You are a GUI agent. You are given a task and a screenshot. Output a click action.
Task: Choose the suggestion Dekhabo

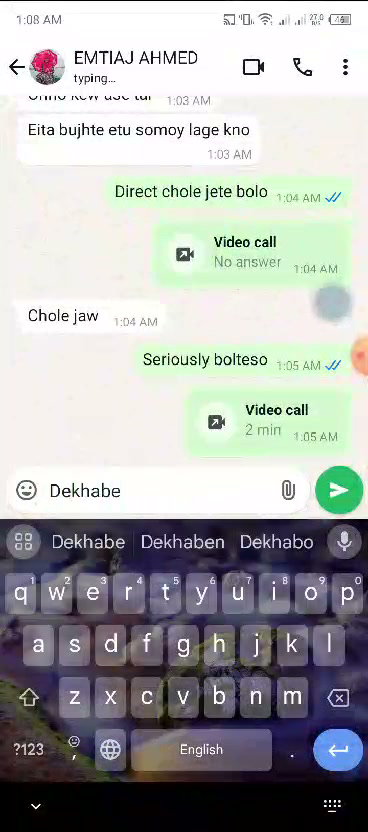point(276,542)
